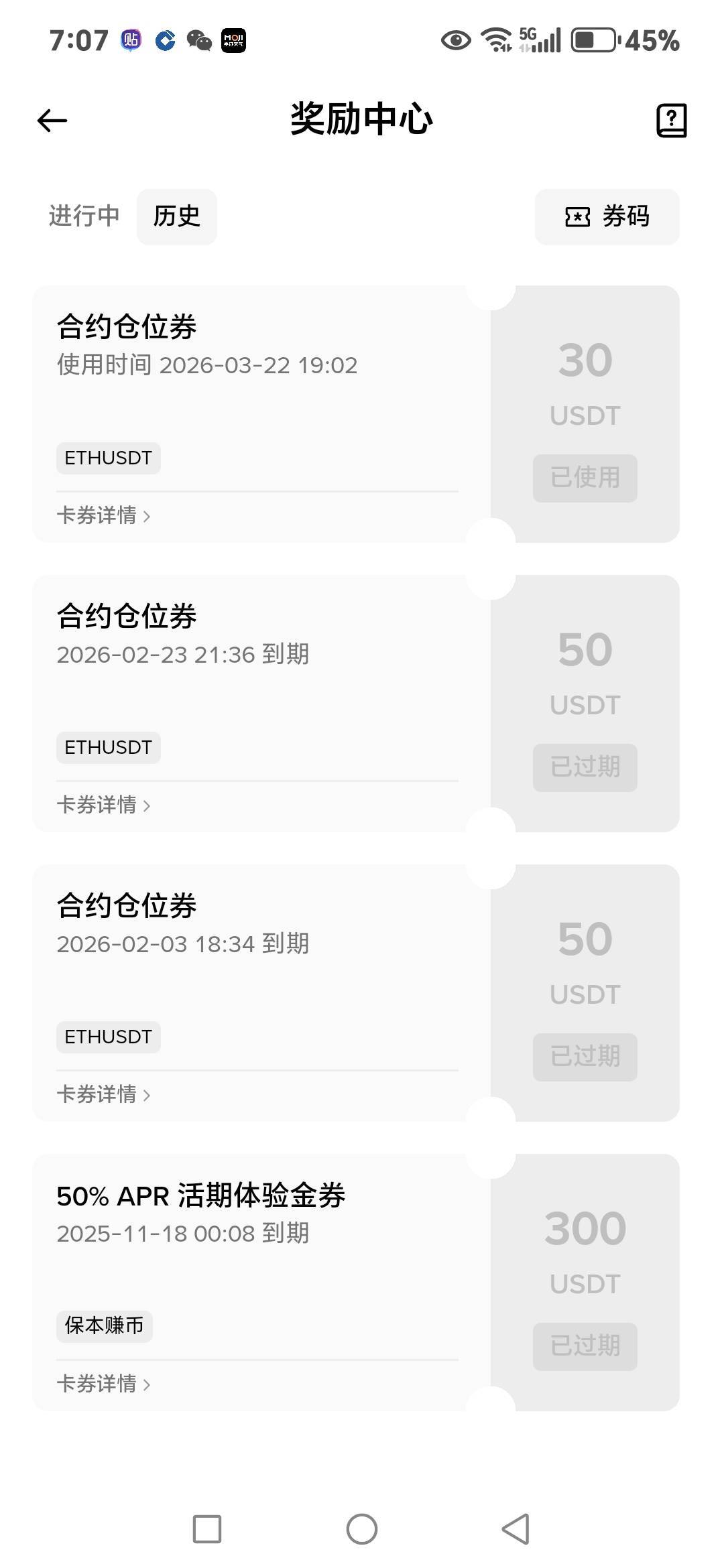This screenshot has width=724, height=1568.
Task: View 卡券详情 of the 50% APR 活期体验金券
Action: click(x=104, y=1384)
